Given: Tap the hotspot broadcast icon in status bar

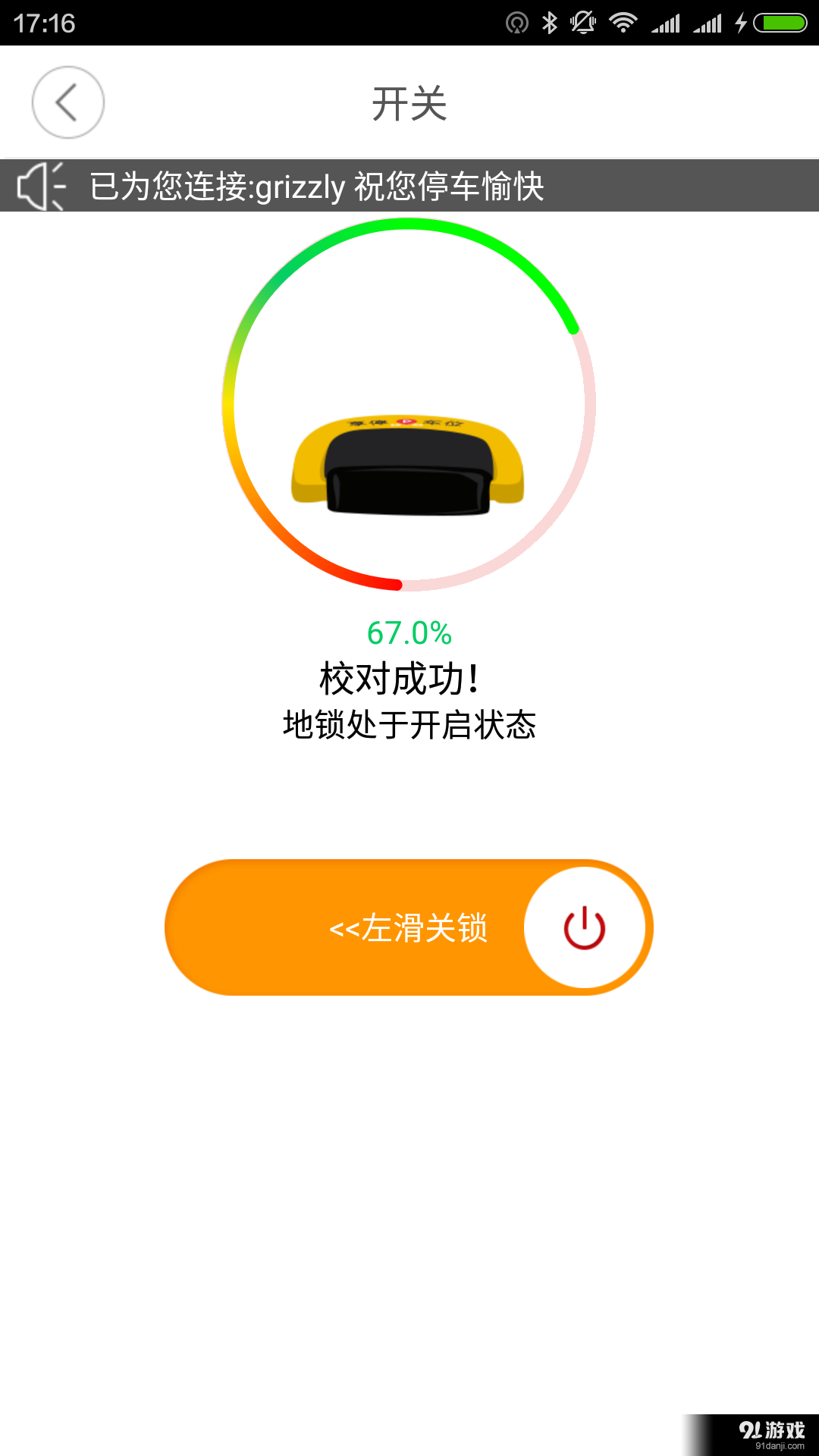Looking at the screenshot, I should (x=519, y=21).
